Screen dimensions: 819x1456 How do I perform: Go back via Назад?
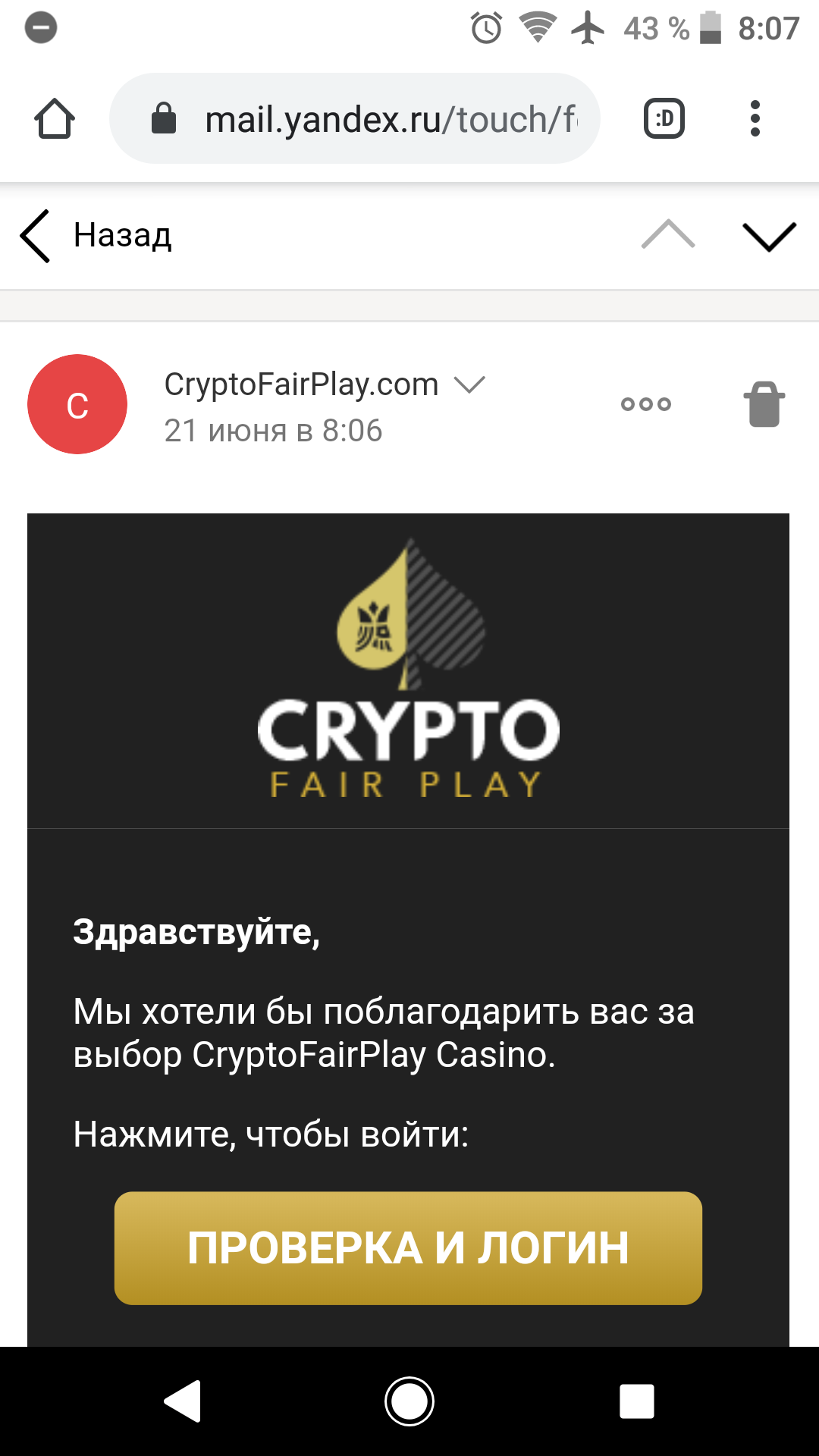tap(96, 236)
